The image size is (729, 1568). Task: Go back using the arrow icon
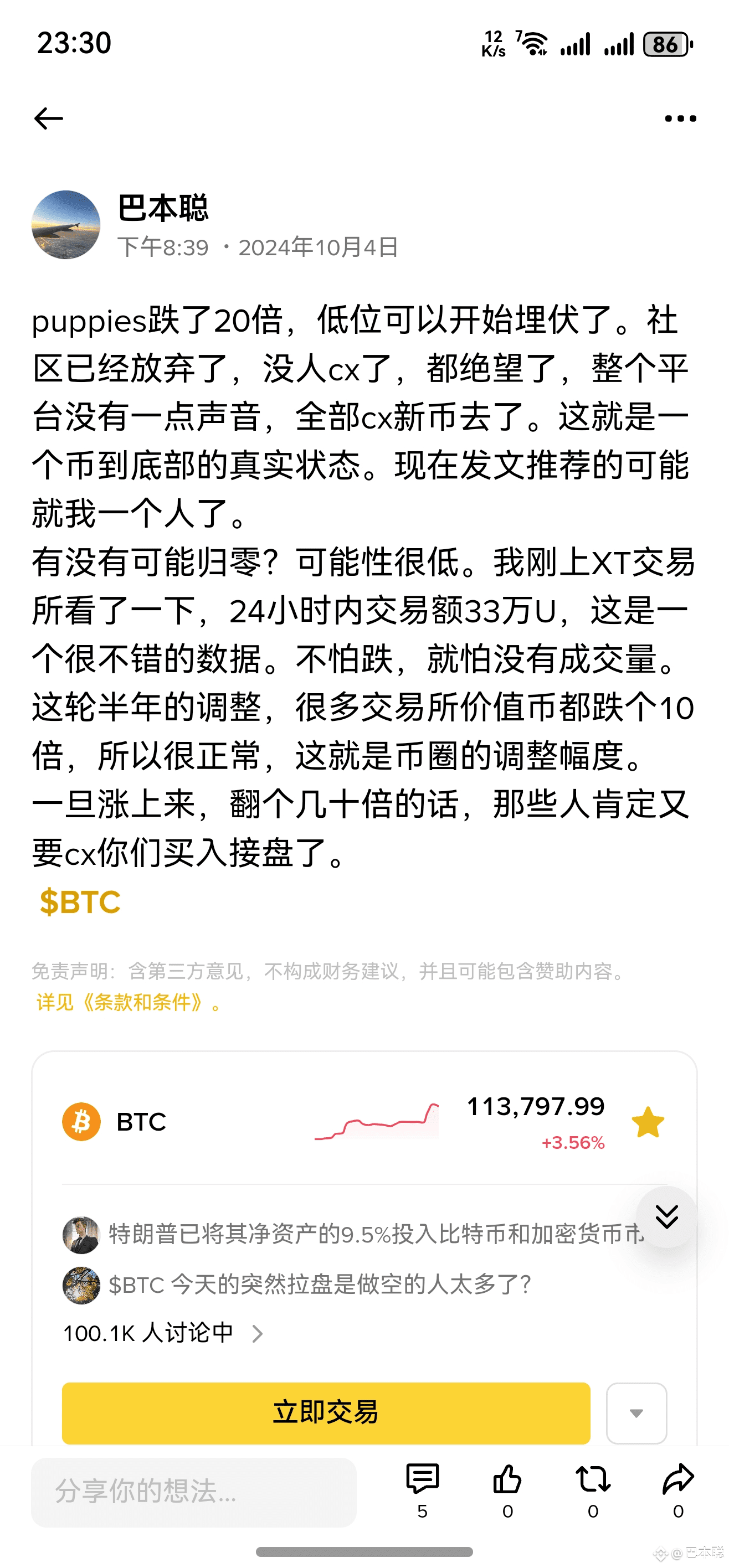tap(49, 118)
